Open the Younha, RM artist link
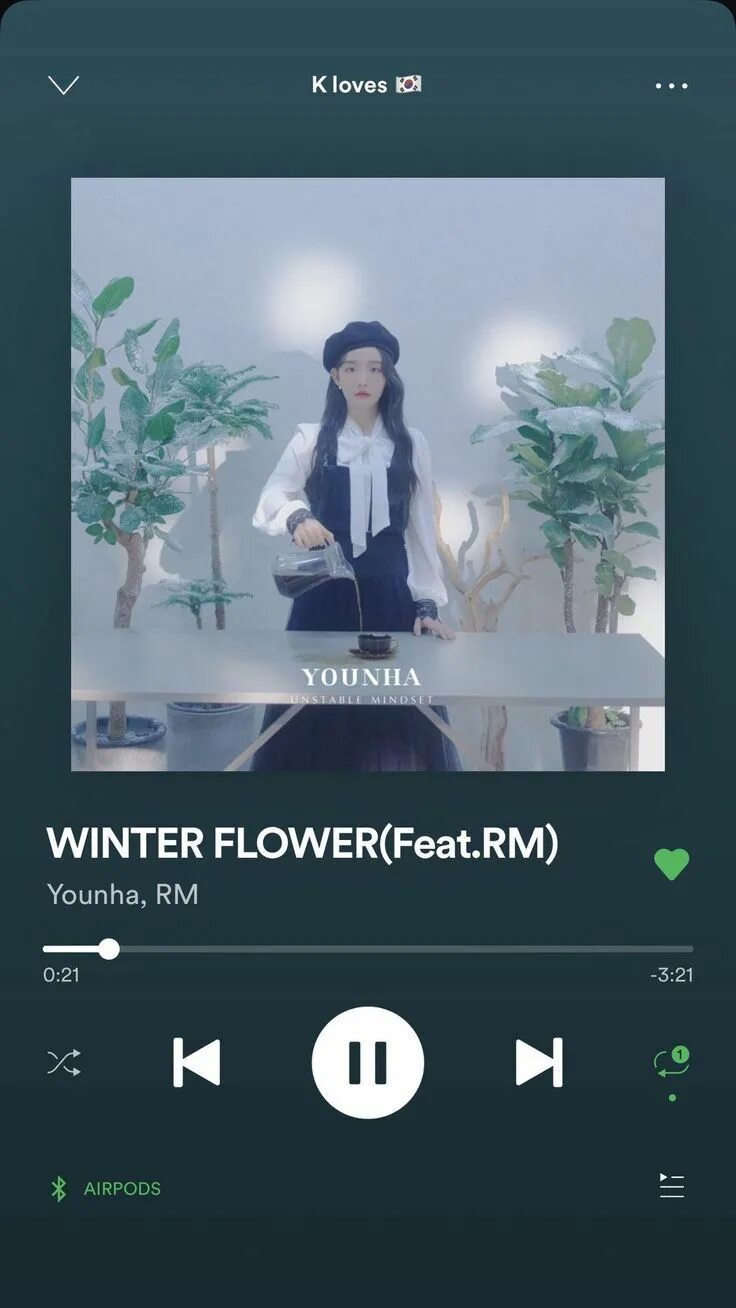Screen dimensions: 736x1308 pyautogui.click(x=123, y=894)
